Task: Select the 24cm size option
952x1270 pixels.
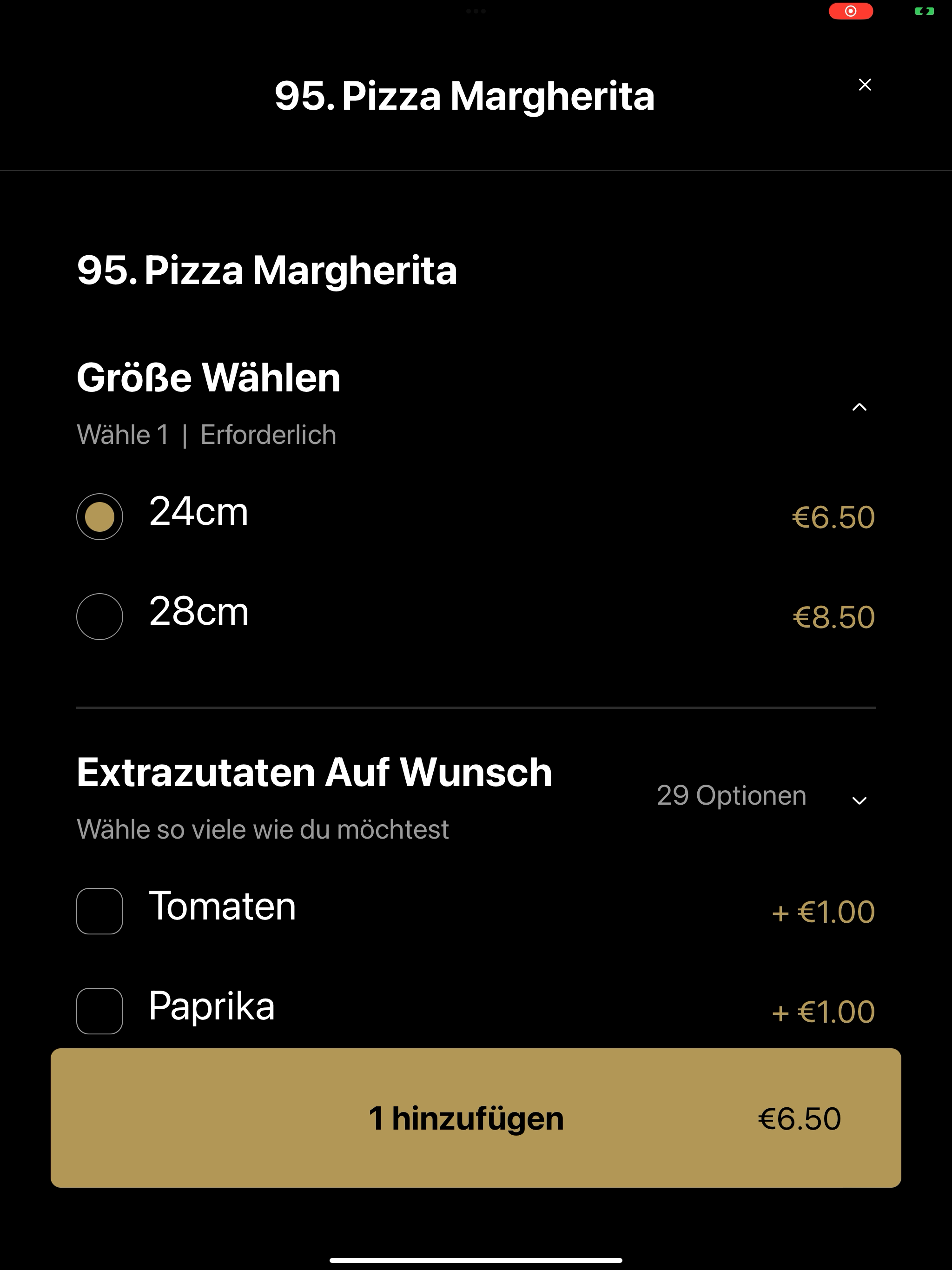Action: point(99,516)
